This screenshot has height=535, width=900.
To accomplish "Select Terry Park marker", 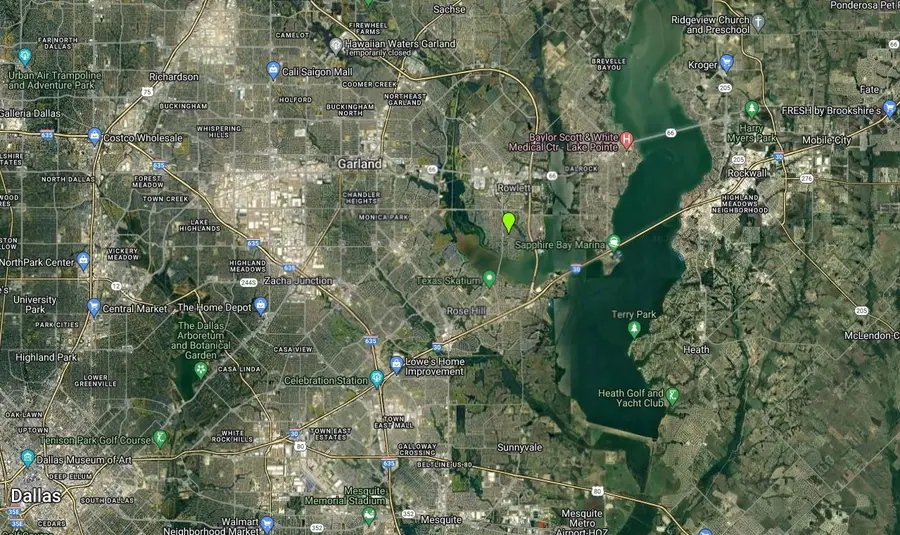I will 634,328.
